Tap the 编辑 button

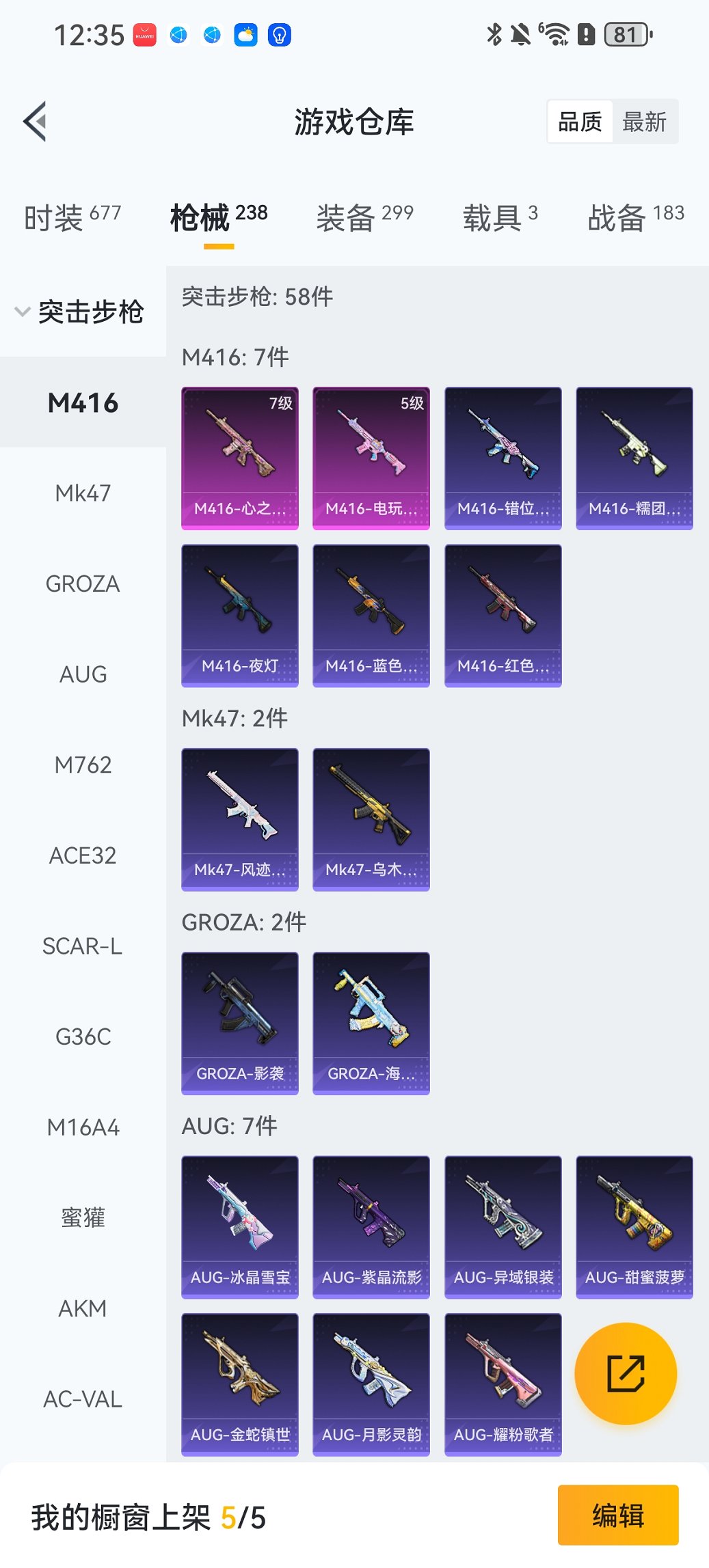tap(617, 1515)
